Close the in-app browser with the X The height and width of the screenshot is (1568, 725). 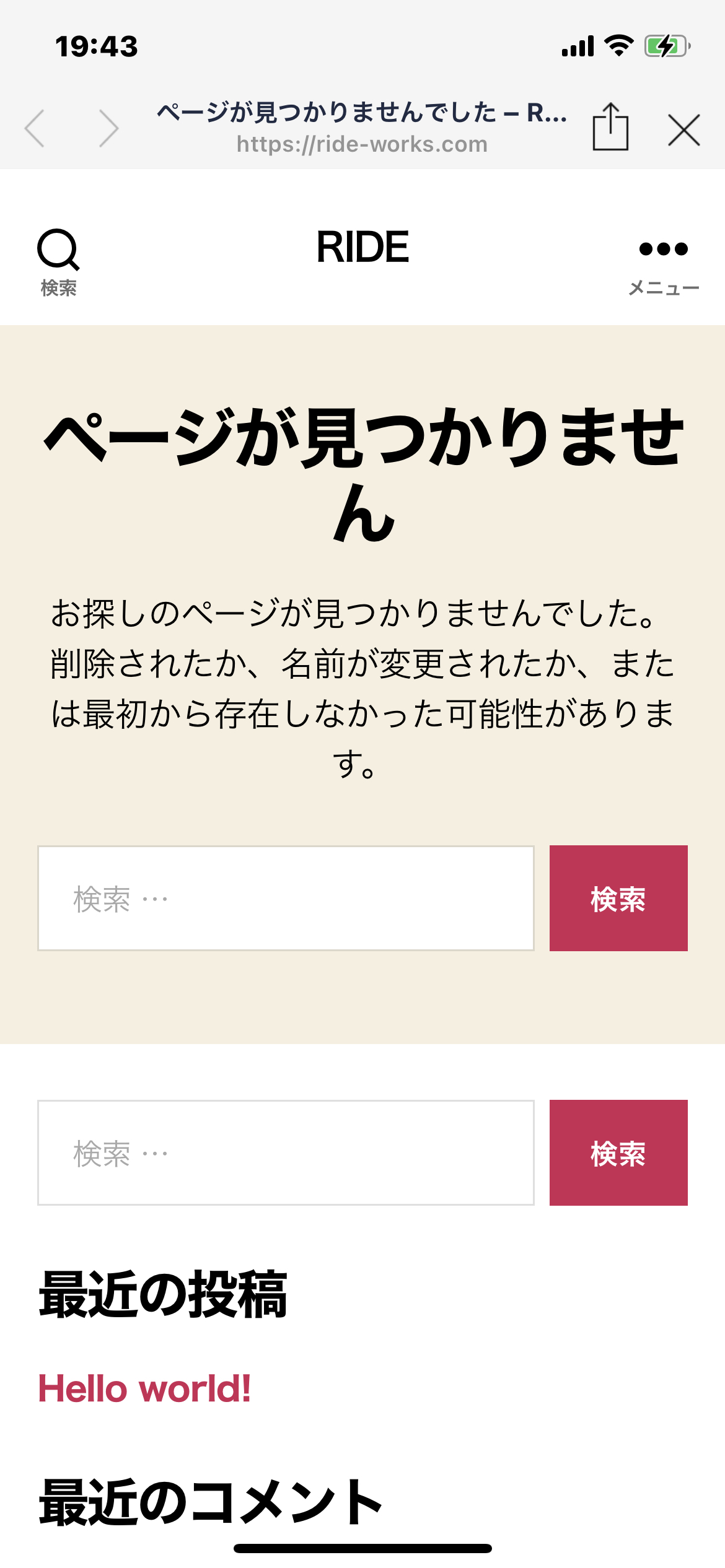pyautogui.click(x=684, y=129)
